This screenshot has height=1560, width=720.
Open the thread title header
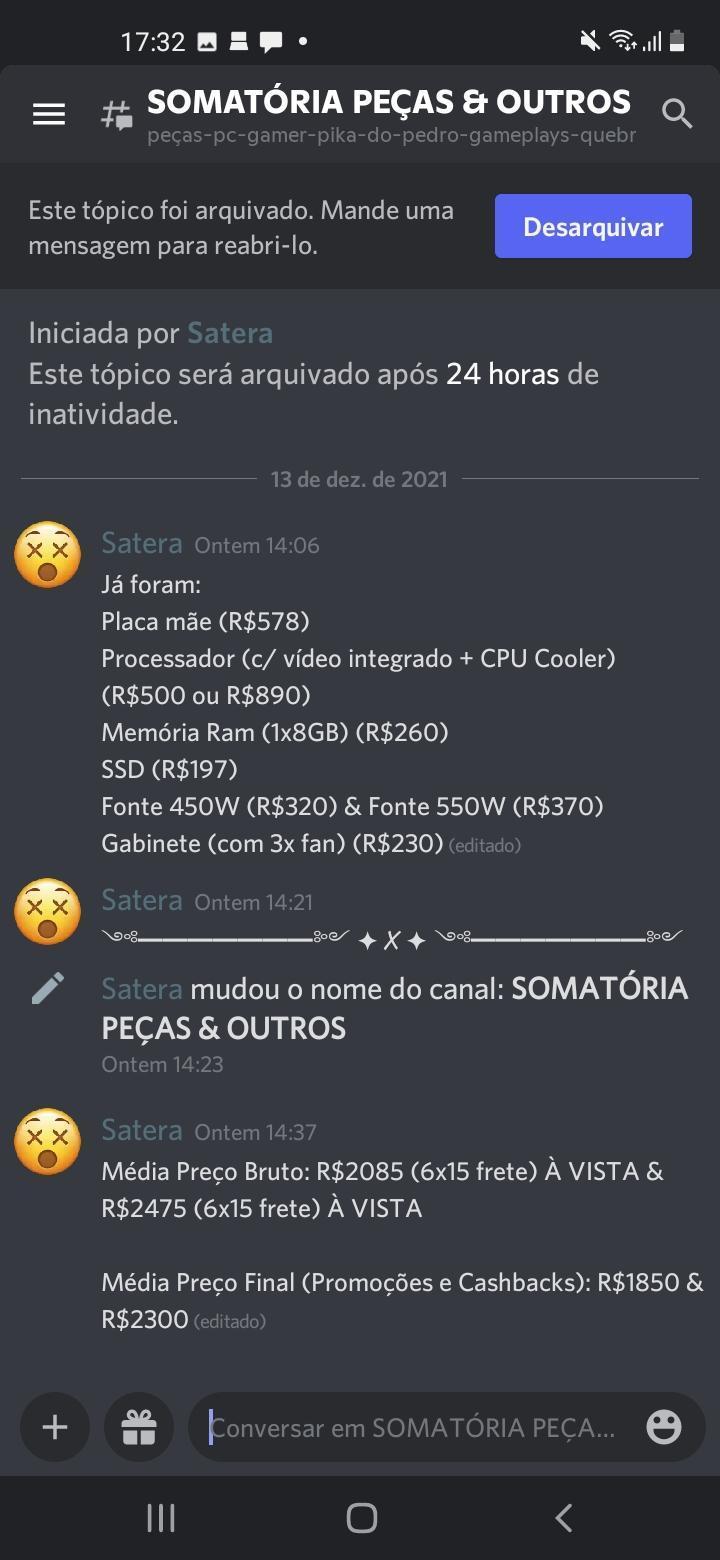[x=390, y=114]
